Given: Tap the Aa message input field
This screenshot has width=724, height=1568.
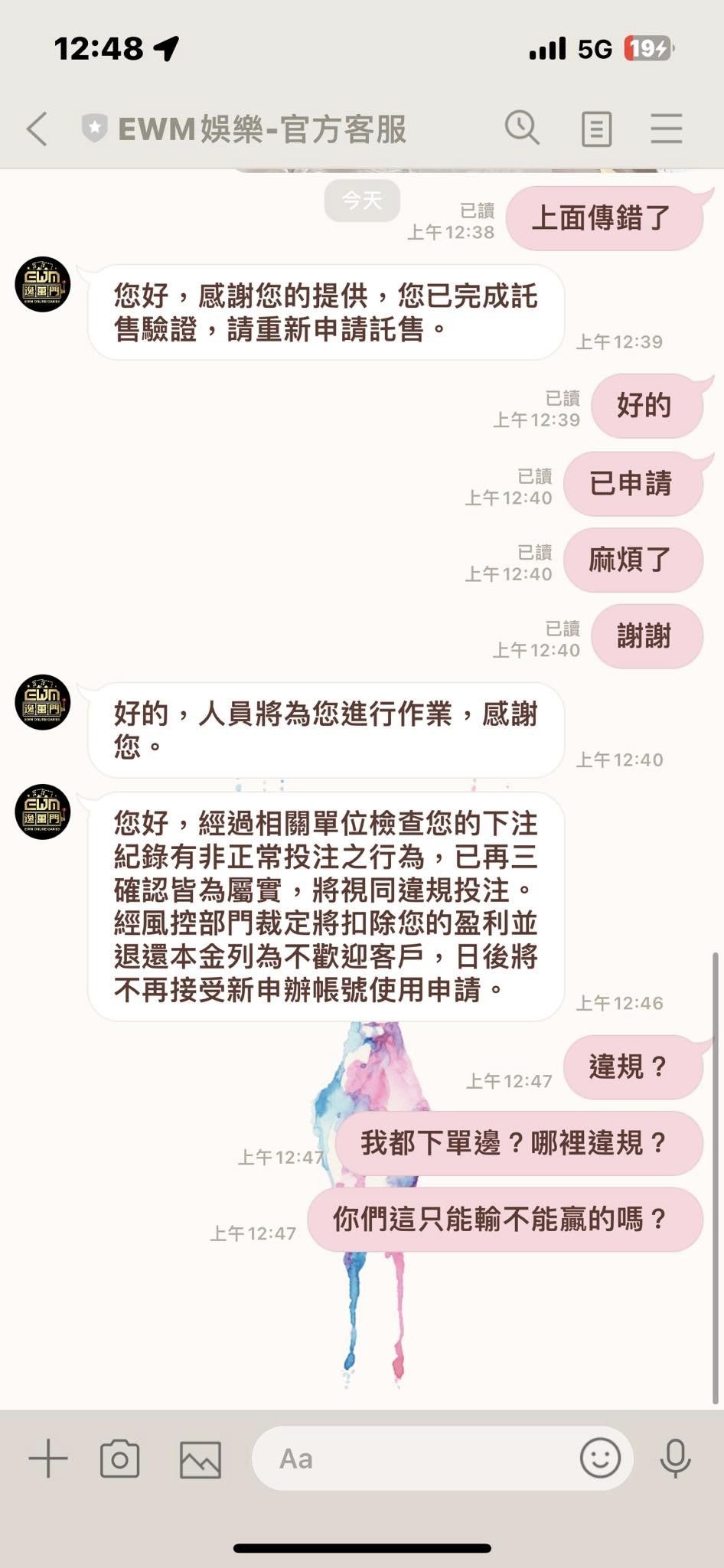Looking at the screenshot, I should click(413, 1459).
